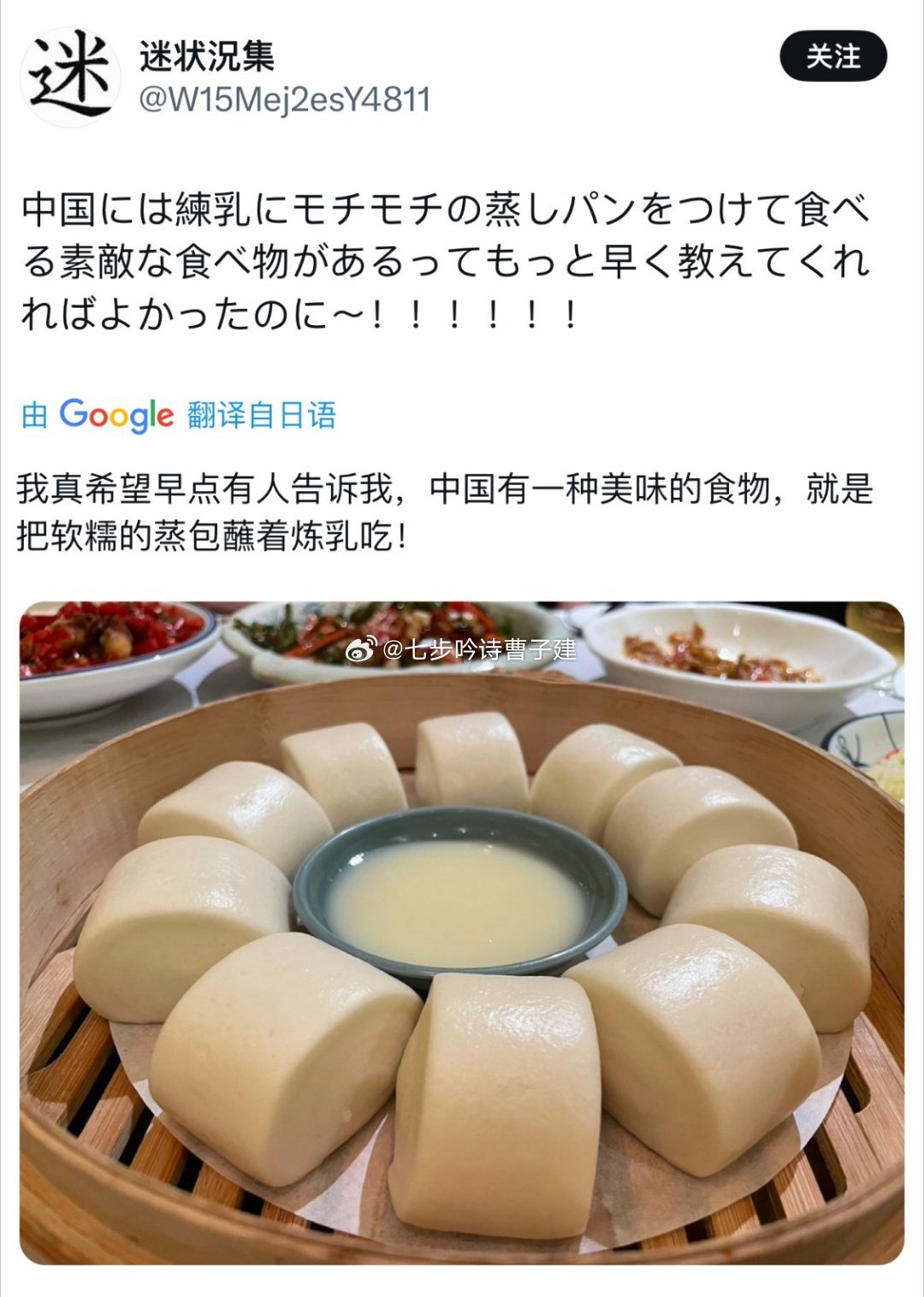Select the handle @W15Mej2esY4811
This screenshot has width=924, height=1297.
pos(285,98)
